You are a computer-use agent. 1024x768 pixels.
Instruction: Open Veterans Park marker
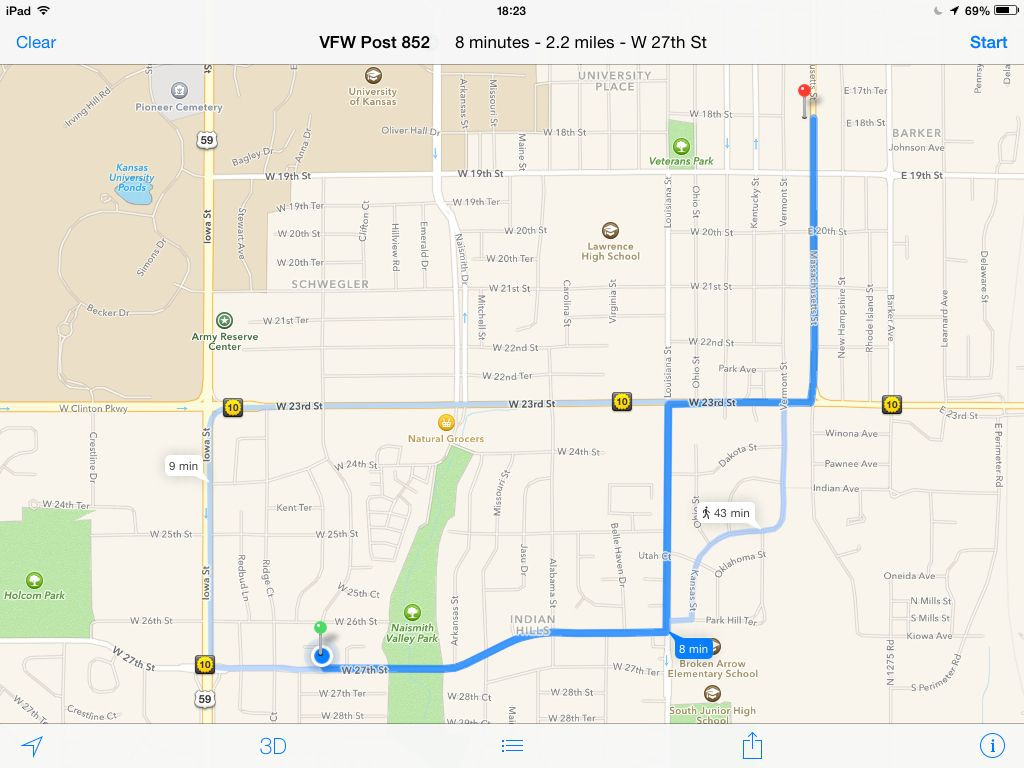[682, 145]
